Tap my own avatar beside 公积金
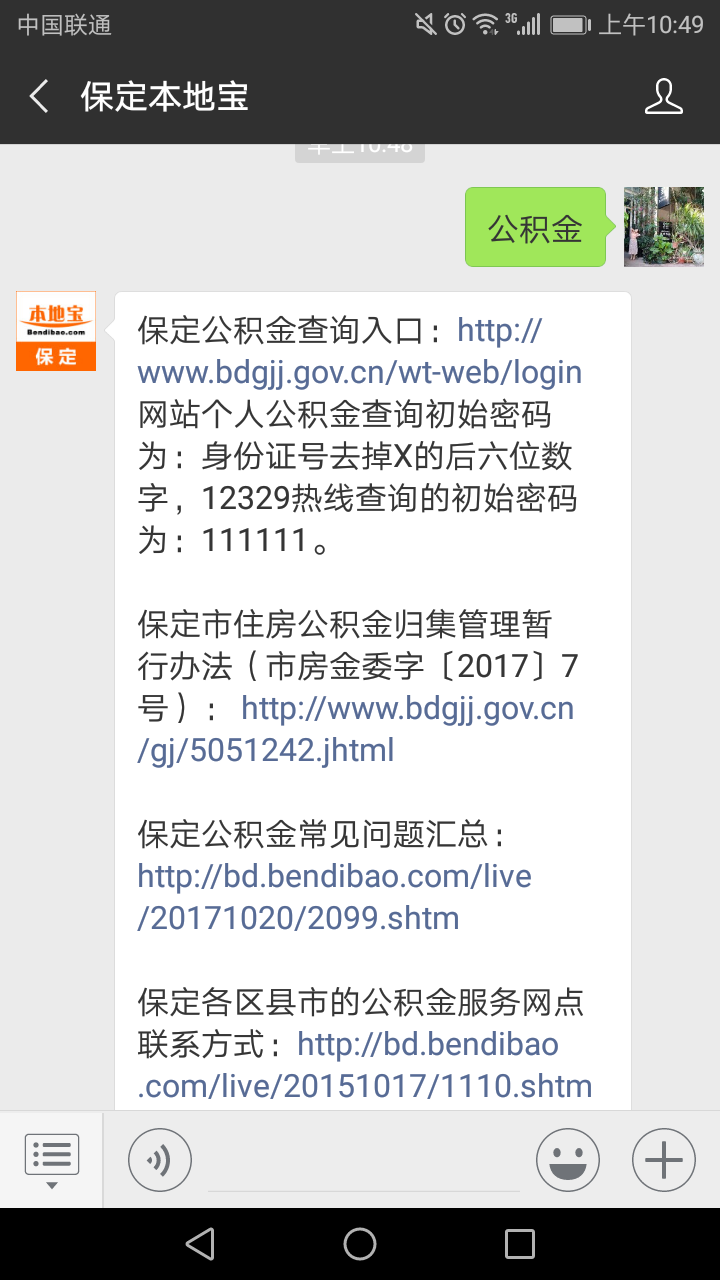 (664, 227)
